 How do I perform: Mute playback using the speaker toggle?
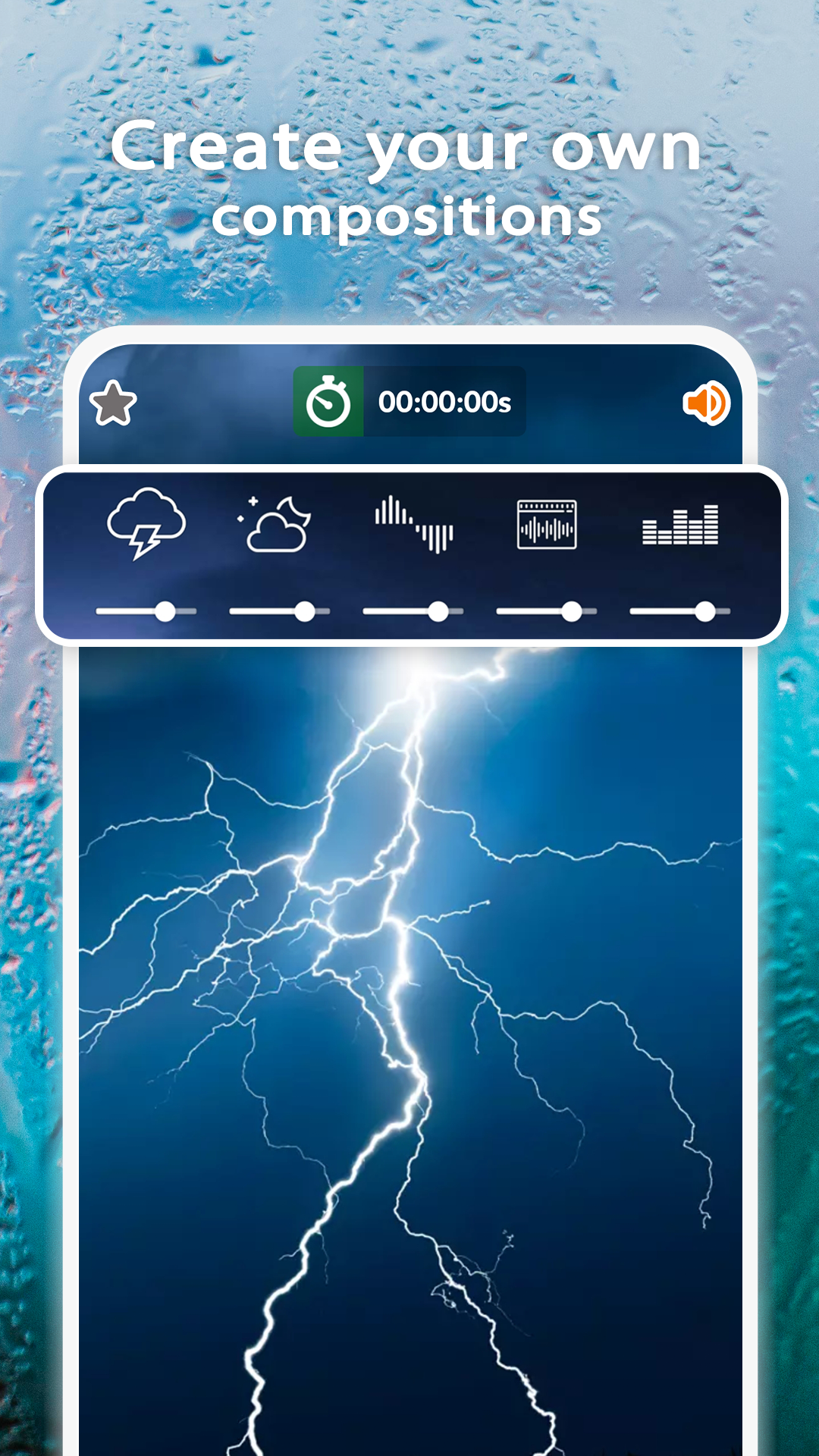pos(706,403)
